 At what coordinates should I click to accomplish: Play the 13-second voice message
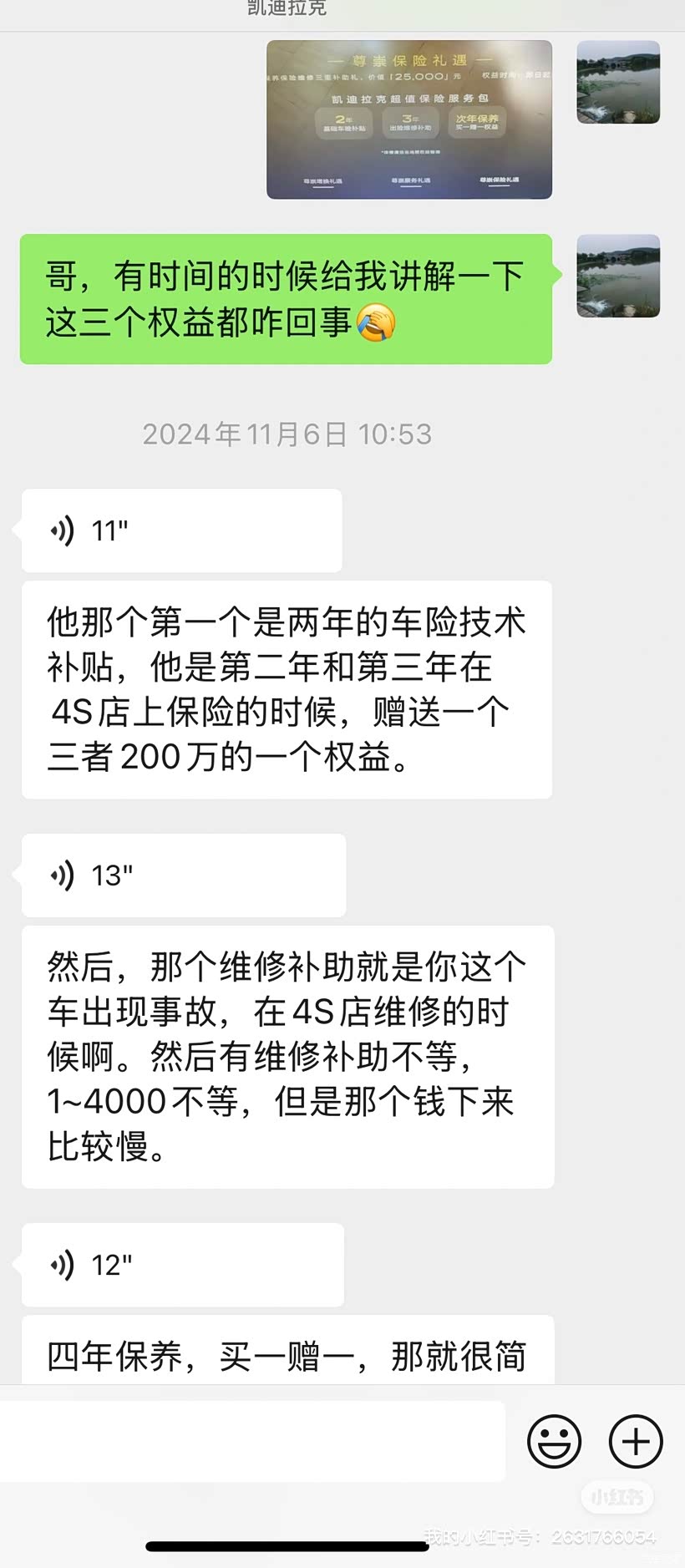pos(183,875)
